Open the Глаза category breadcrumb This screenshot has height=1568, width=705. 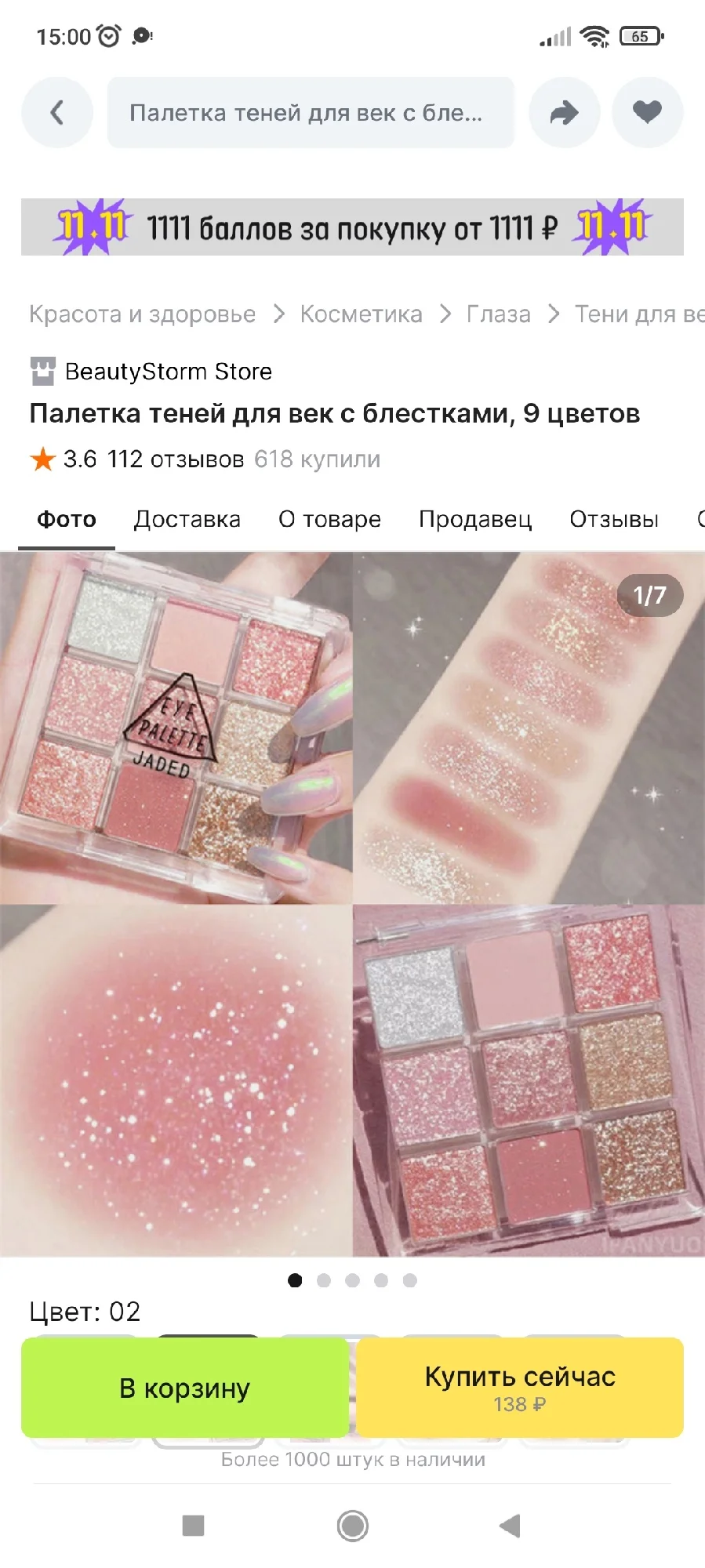pyautogui.click(x=498, y=314)
